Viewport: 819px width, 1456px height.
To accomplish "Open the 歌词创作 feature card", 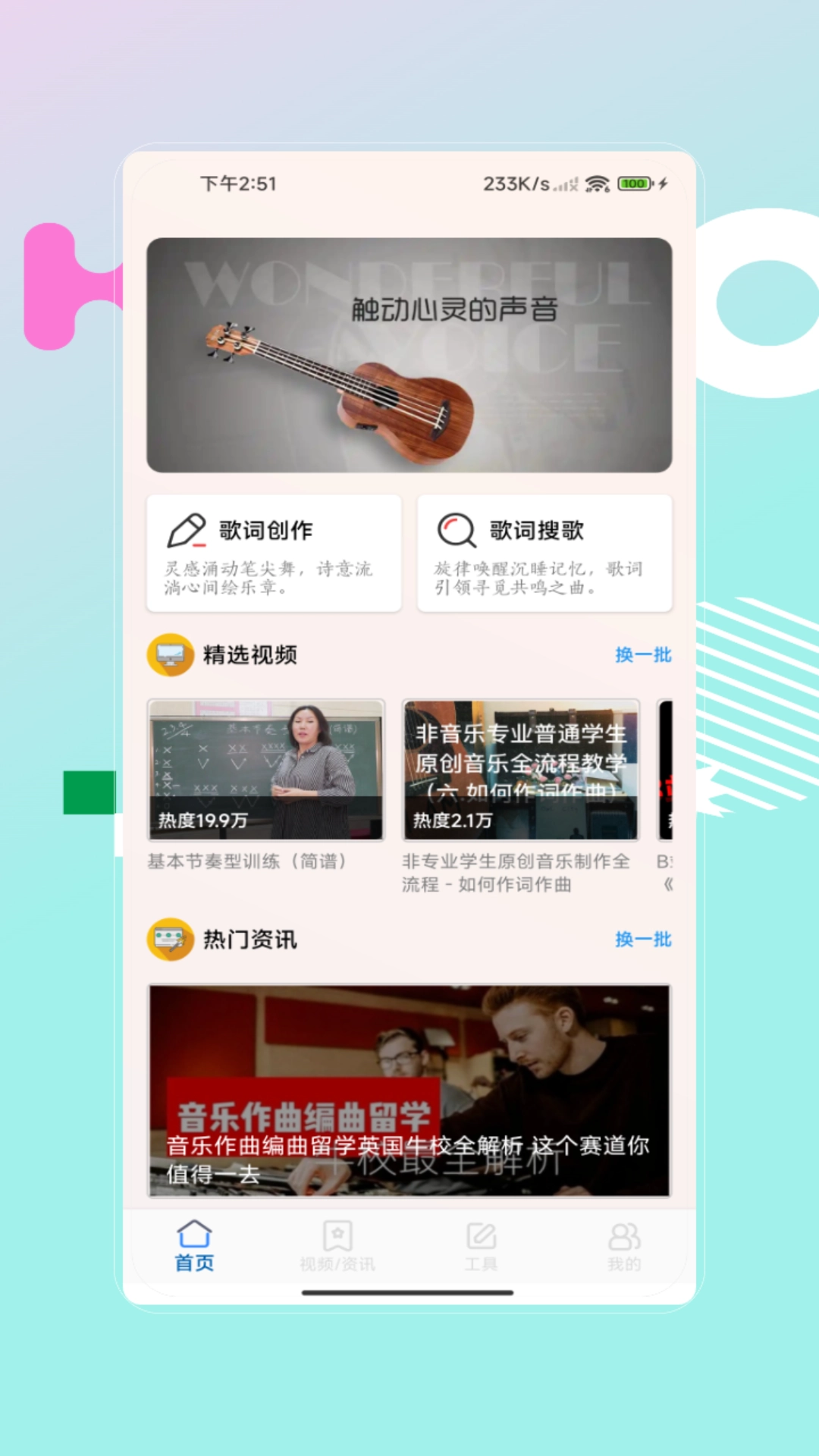I will pos(273,554).
